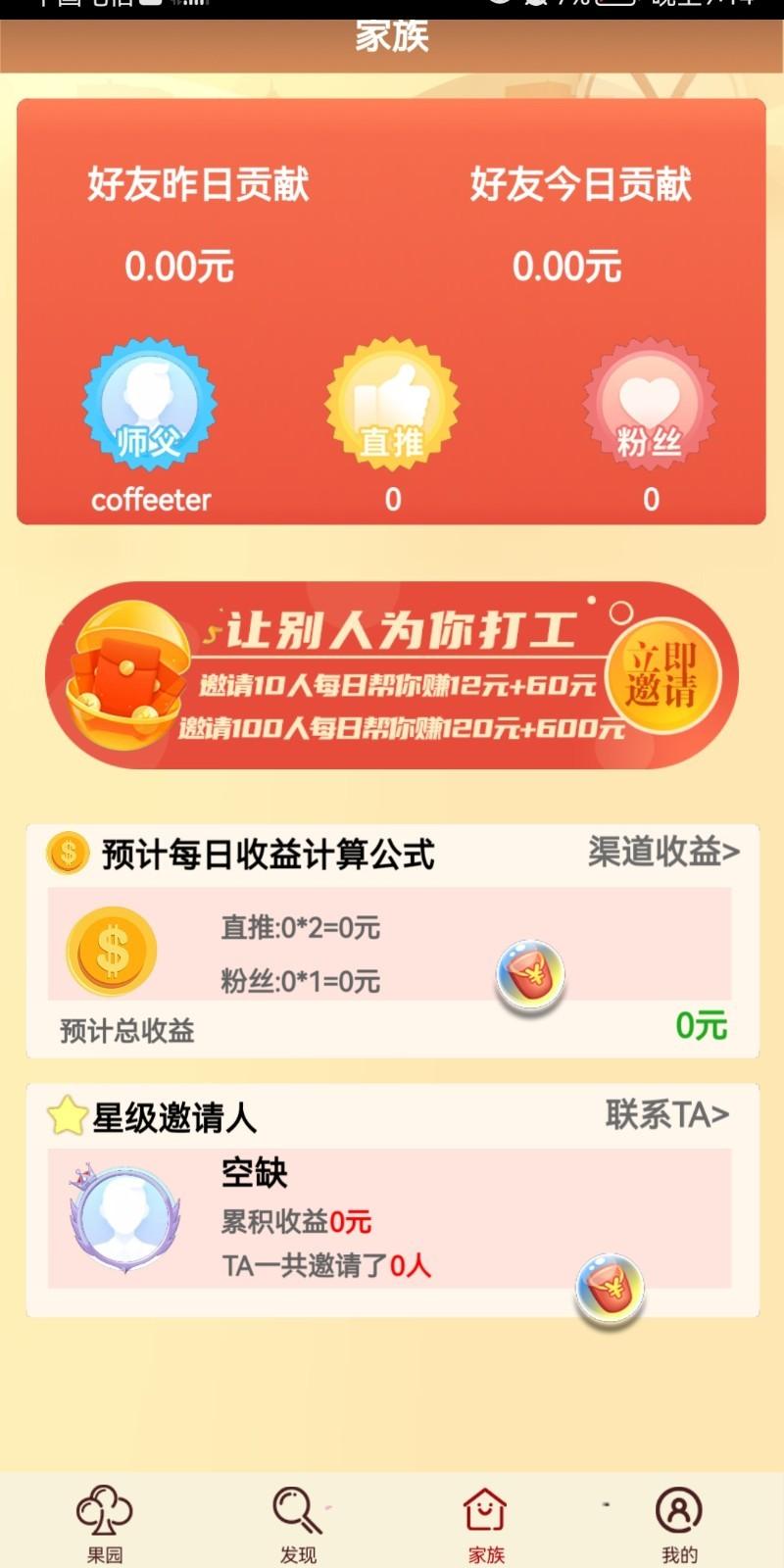Click the 我的 person icon in bottom navigation
The image size is (784, 1568).
coord(676,1514)
